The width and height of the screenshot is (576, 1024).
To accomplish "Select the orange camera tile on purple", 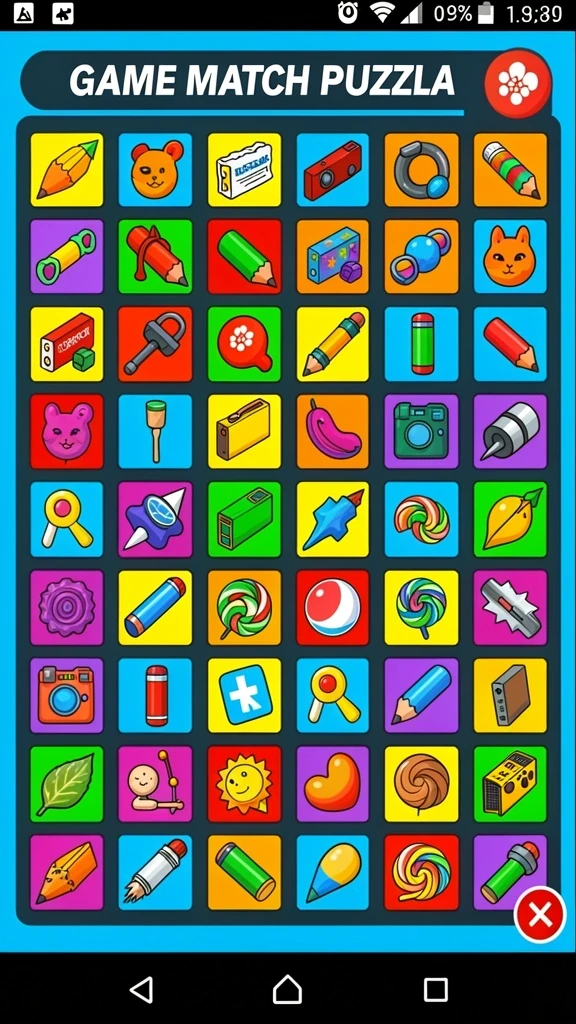I will point(67,696).
